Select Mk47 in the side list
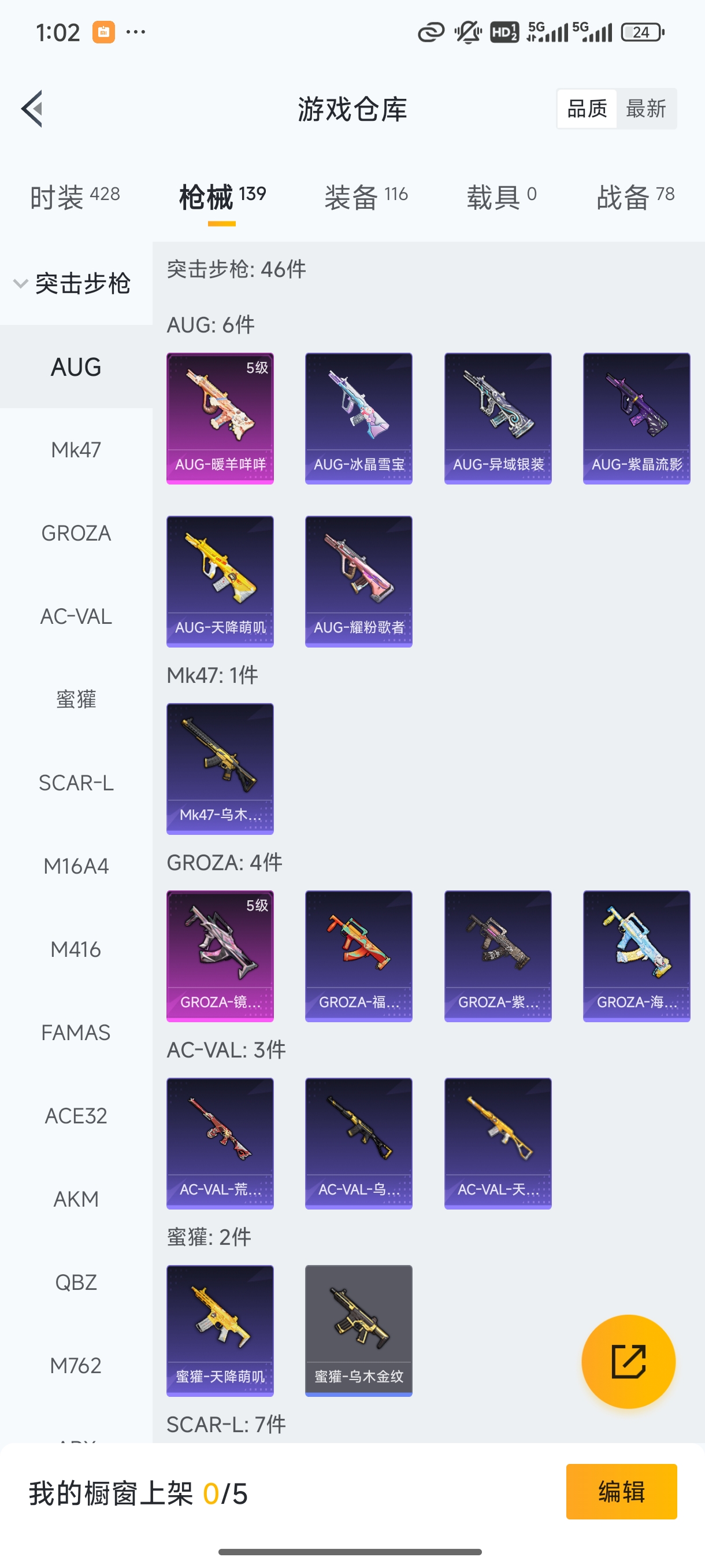 pyautogui.click(x=76, y=450)
